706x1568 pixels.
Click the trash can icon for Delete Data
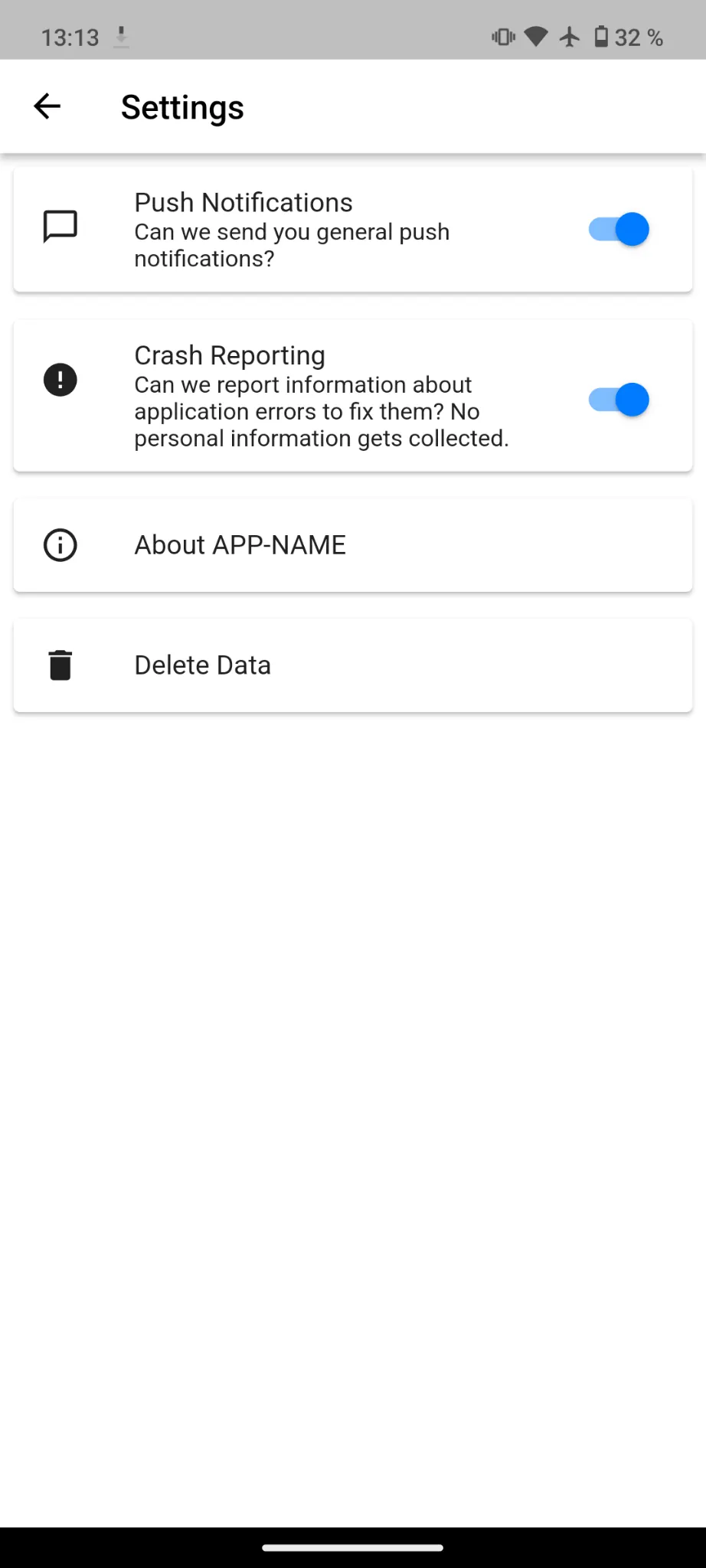60,665
